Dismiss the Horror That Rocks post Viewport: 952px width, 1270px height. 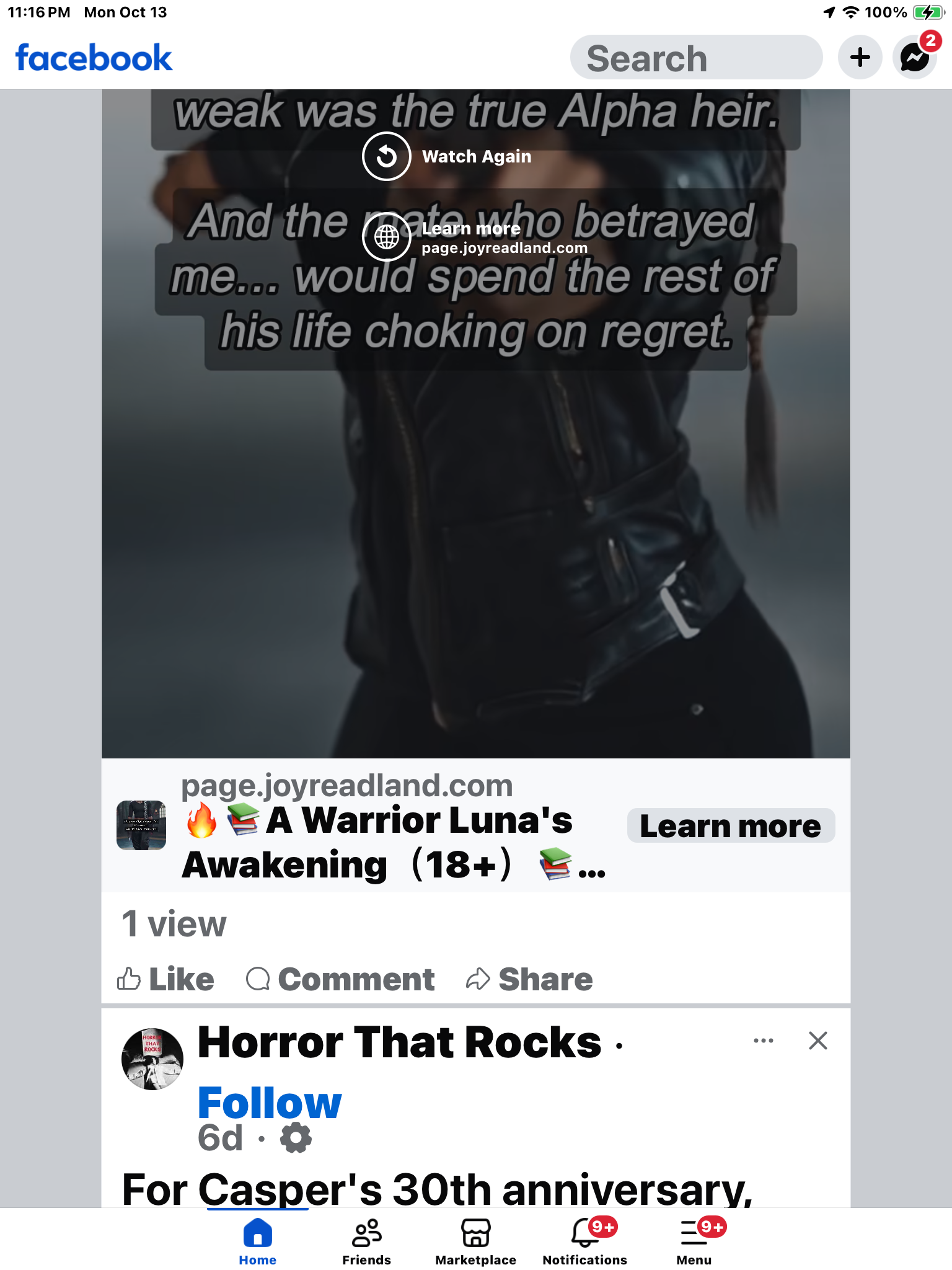(x=818, y=1041)
